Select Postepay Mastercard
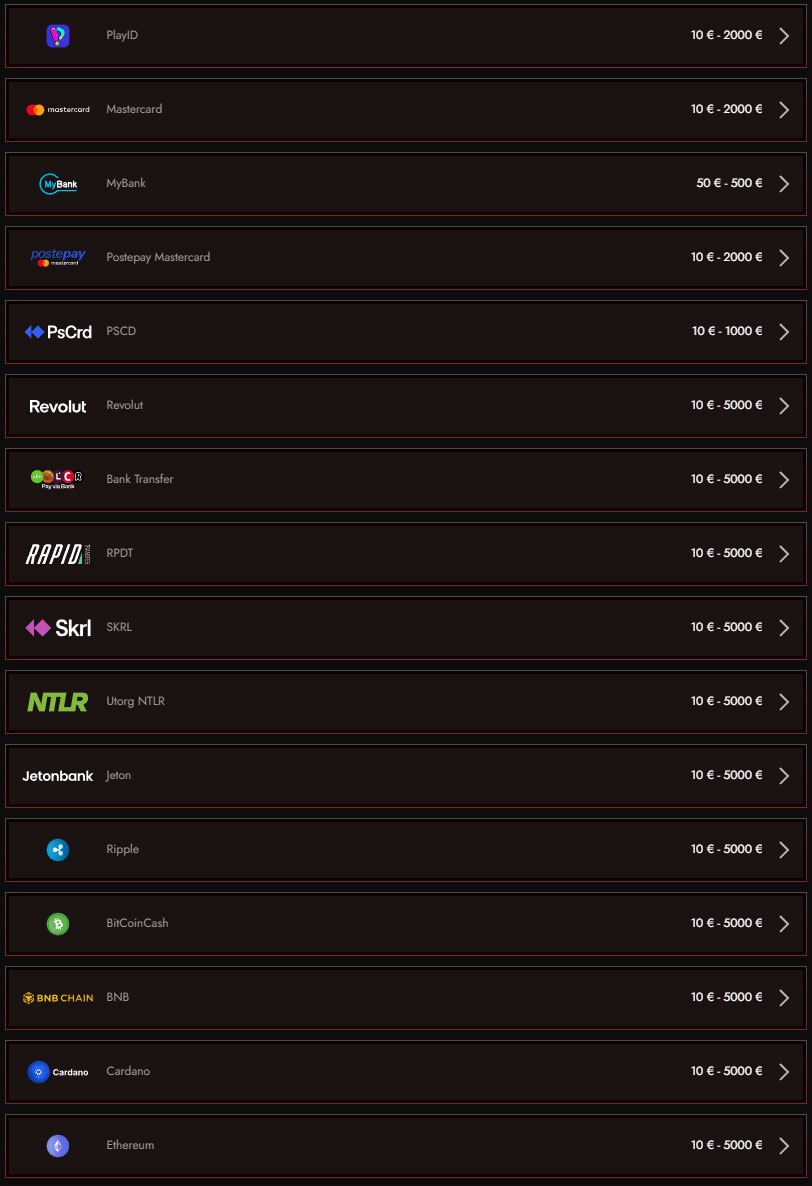Screen dimensions: 812x1186 pos(405,258)
